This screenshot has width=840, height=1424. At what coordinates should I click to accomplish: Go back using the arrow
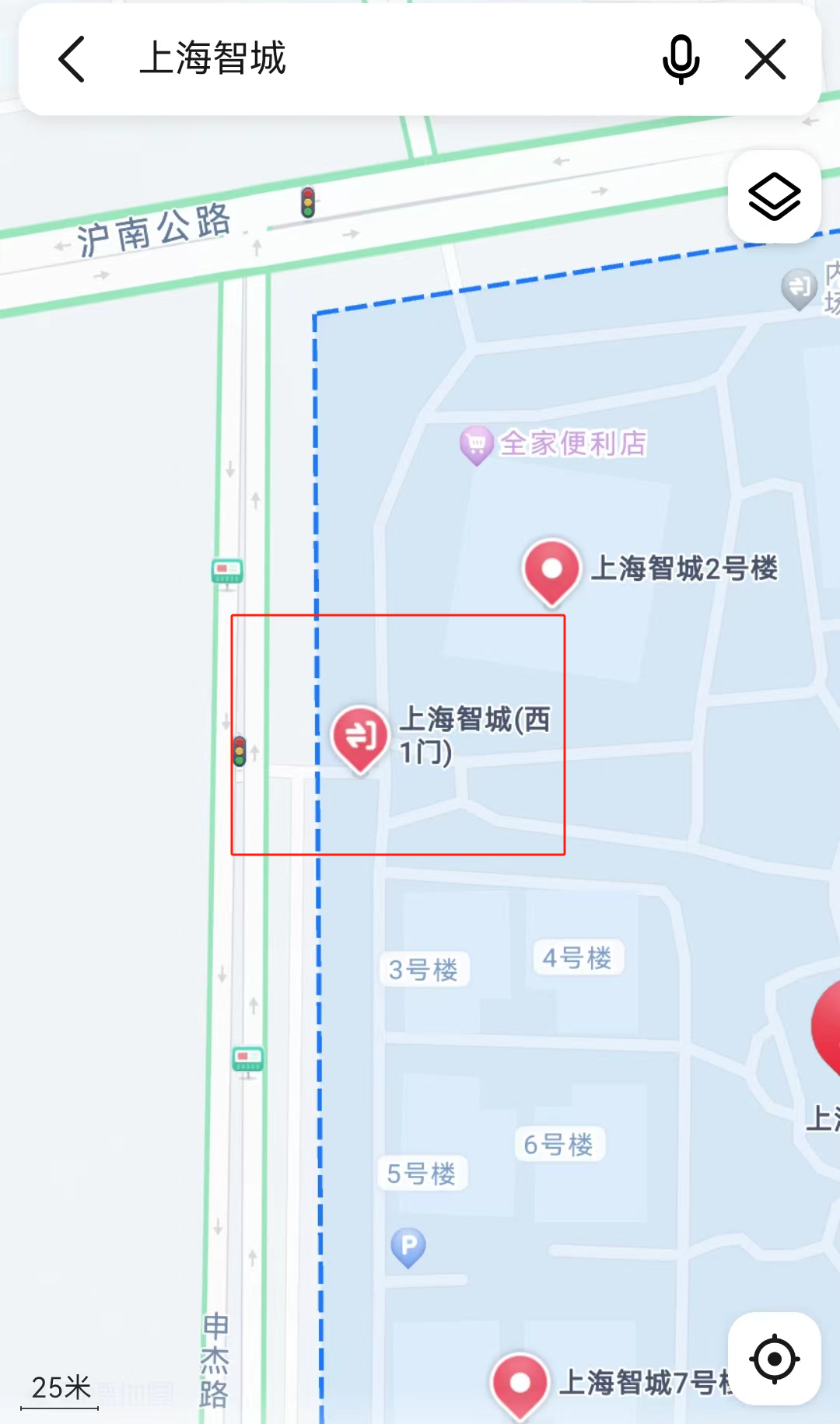72,59
